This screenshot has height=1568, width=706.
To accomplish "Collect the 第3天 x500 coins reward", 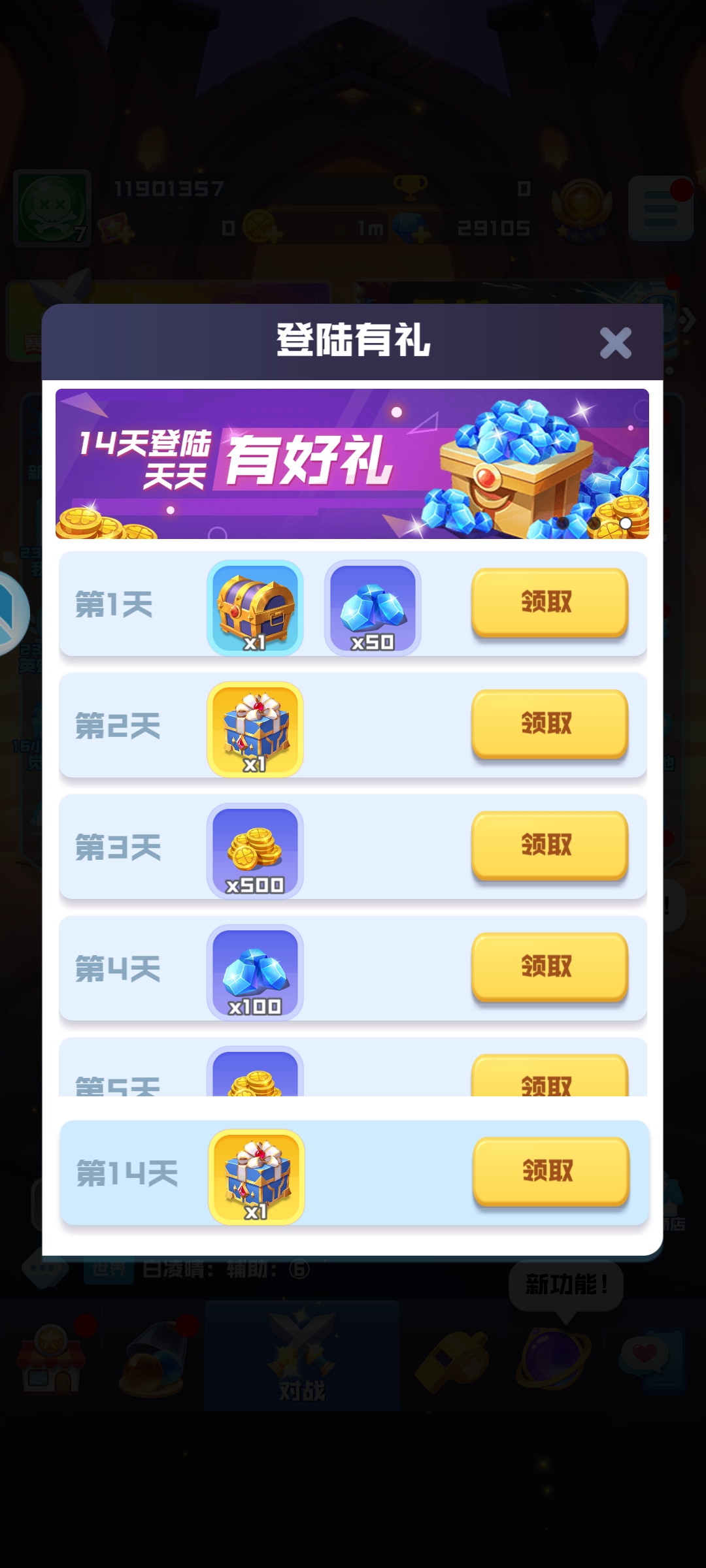I will 549,845.
